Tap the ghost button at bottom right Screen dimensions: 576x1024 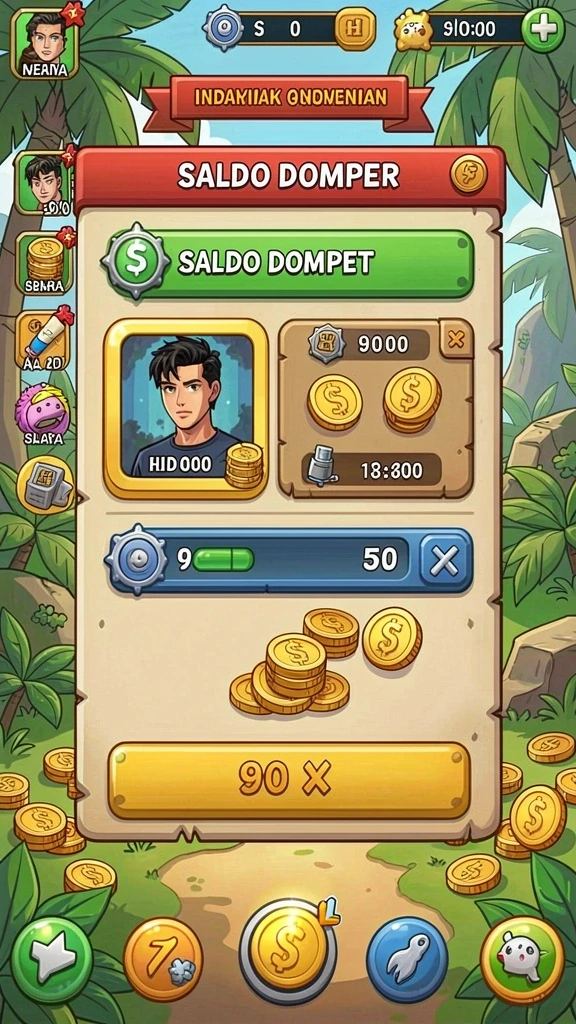click(x=522, y=958)
